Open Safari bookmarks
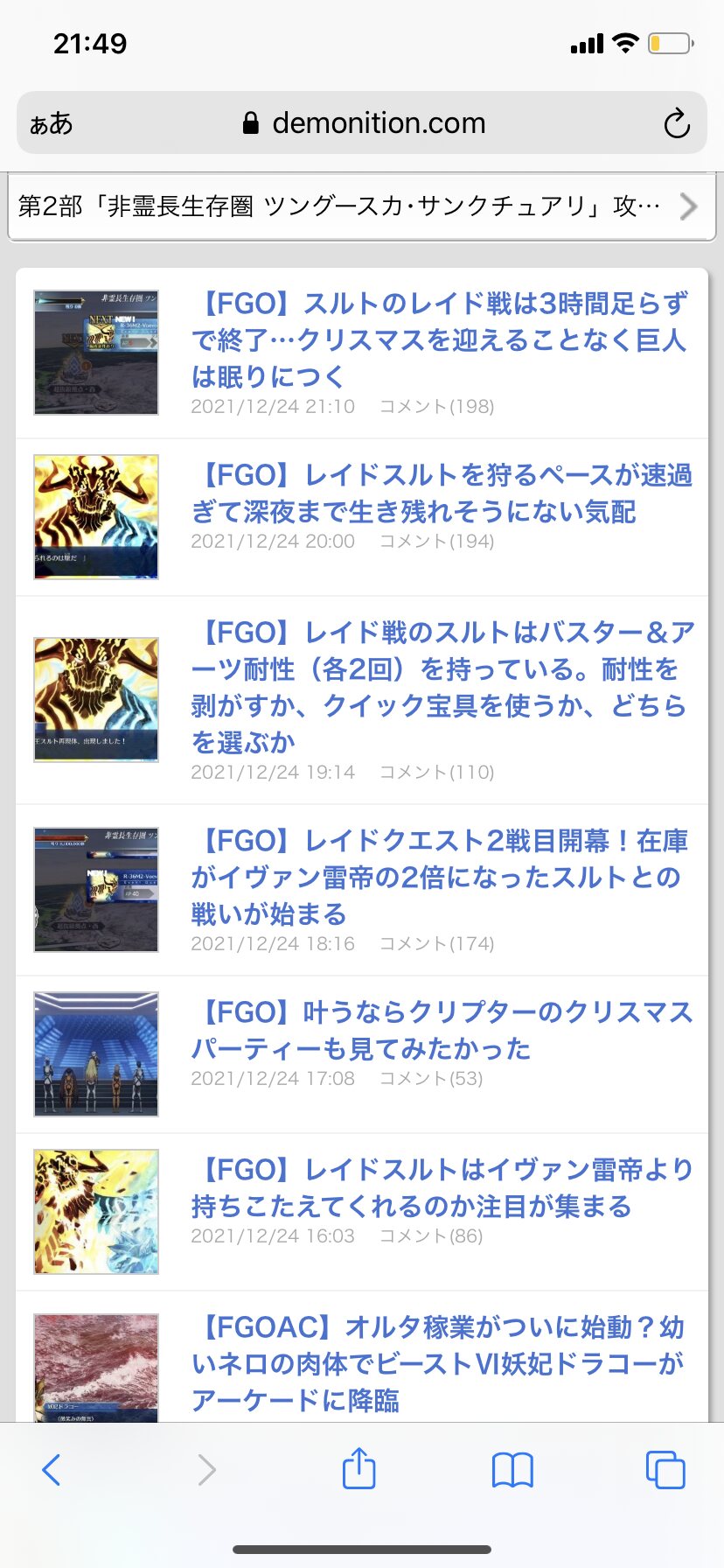 click(x=512, y=1470)
